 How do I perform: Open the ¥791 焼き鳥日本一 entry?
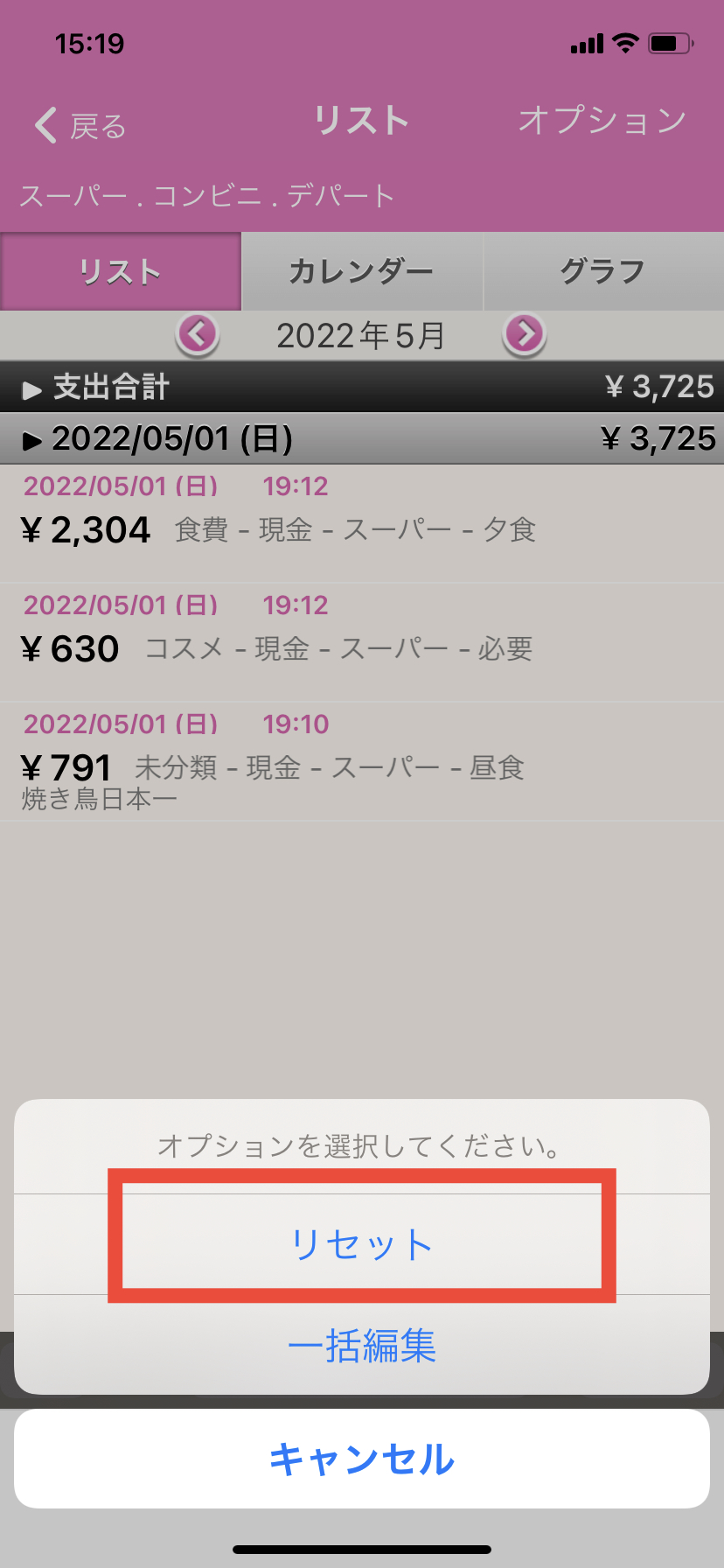[x=362, y=761]
